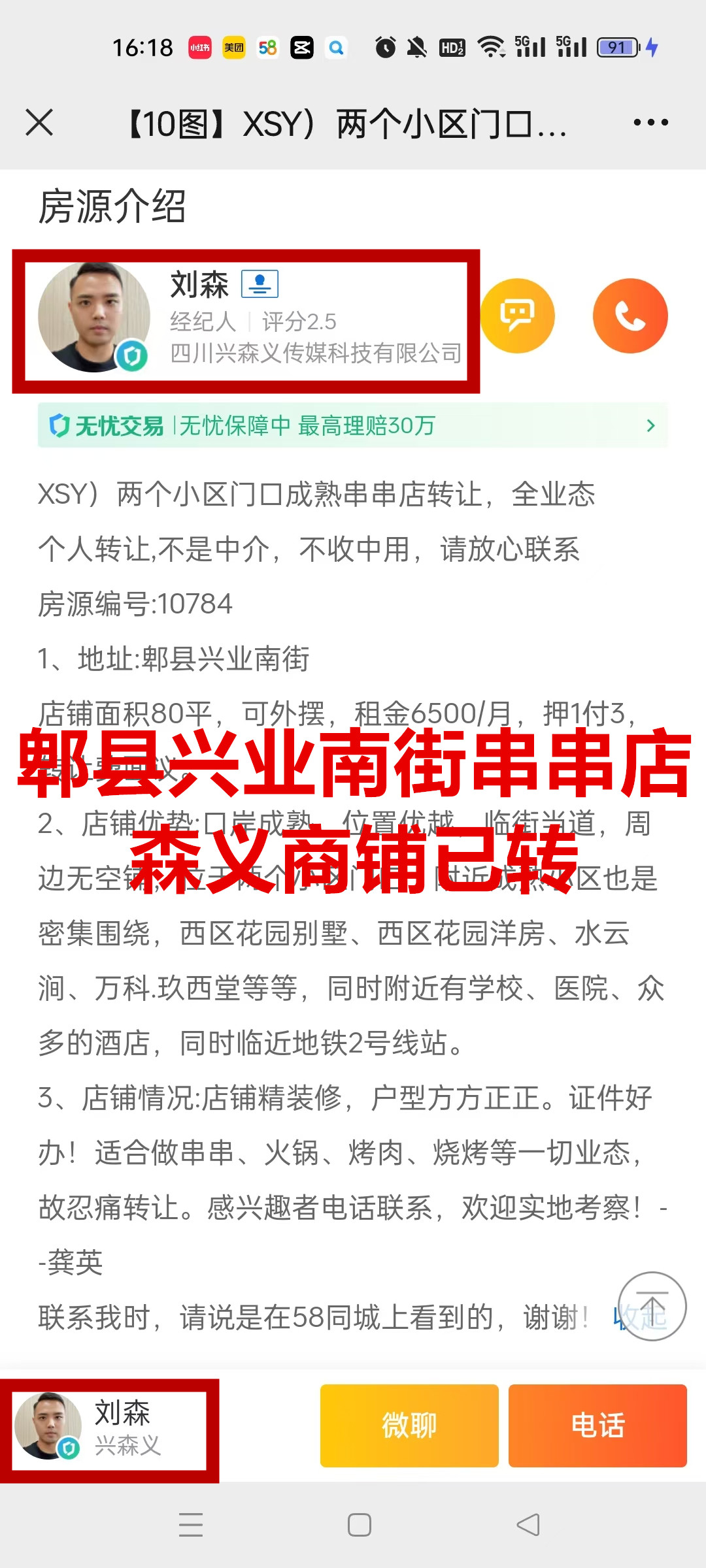Start a 微聊 conversation
The image size is (706, 1568).
click(409, 1426)
